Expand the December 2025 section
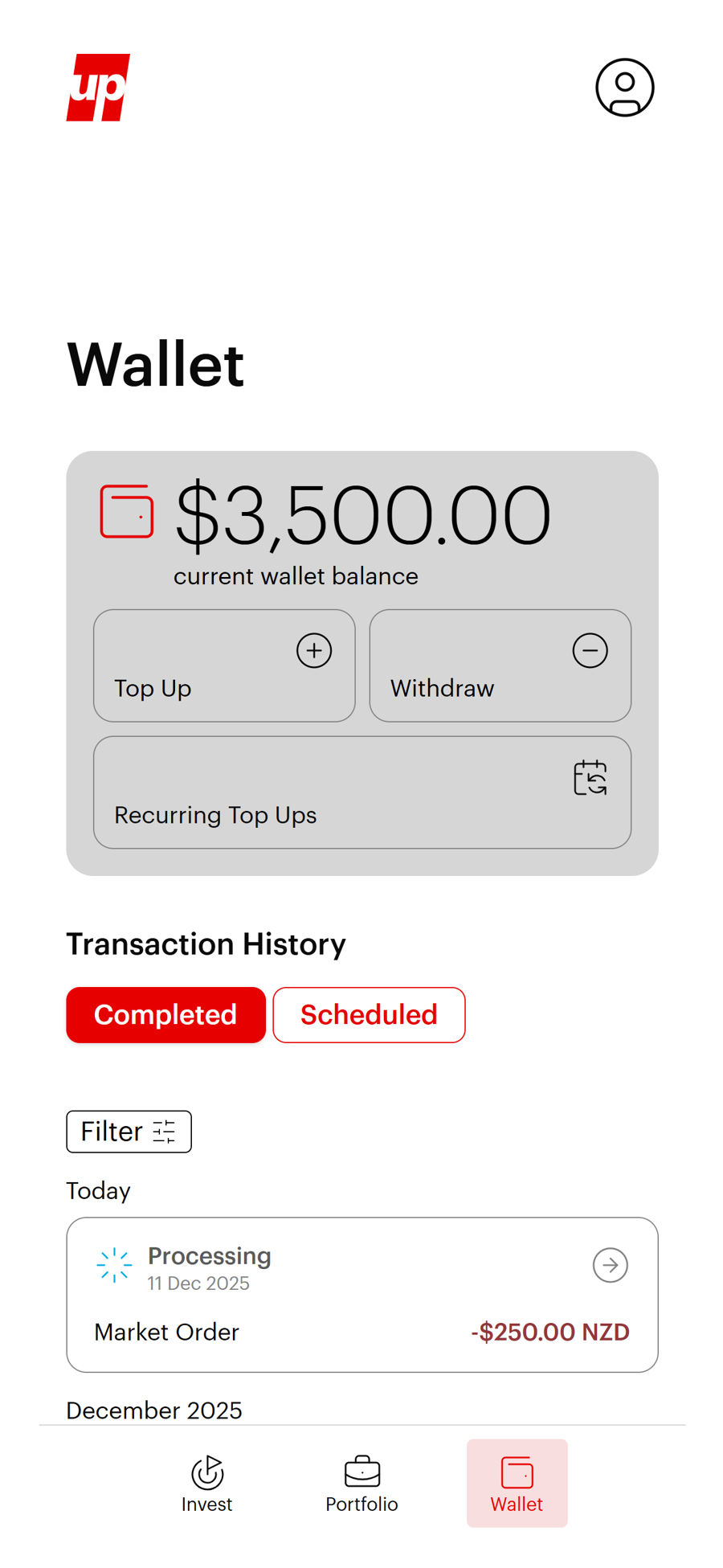The height and width of the screenshot is (1568, 723). (153, 1410)
